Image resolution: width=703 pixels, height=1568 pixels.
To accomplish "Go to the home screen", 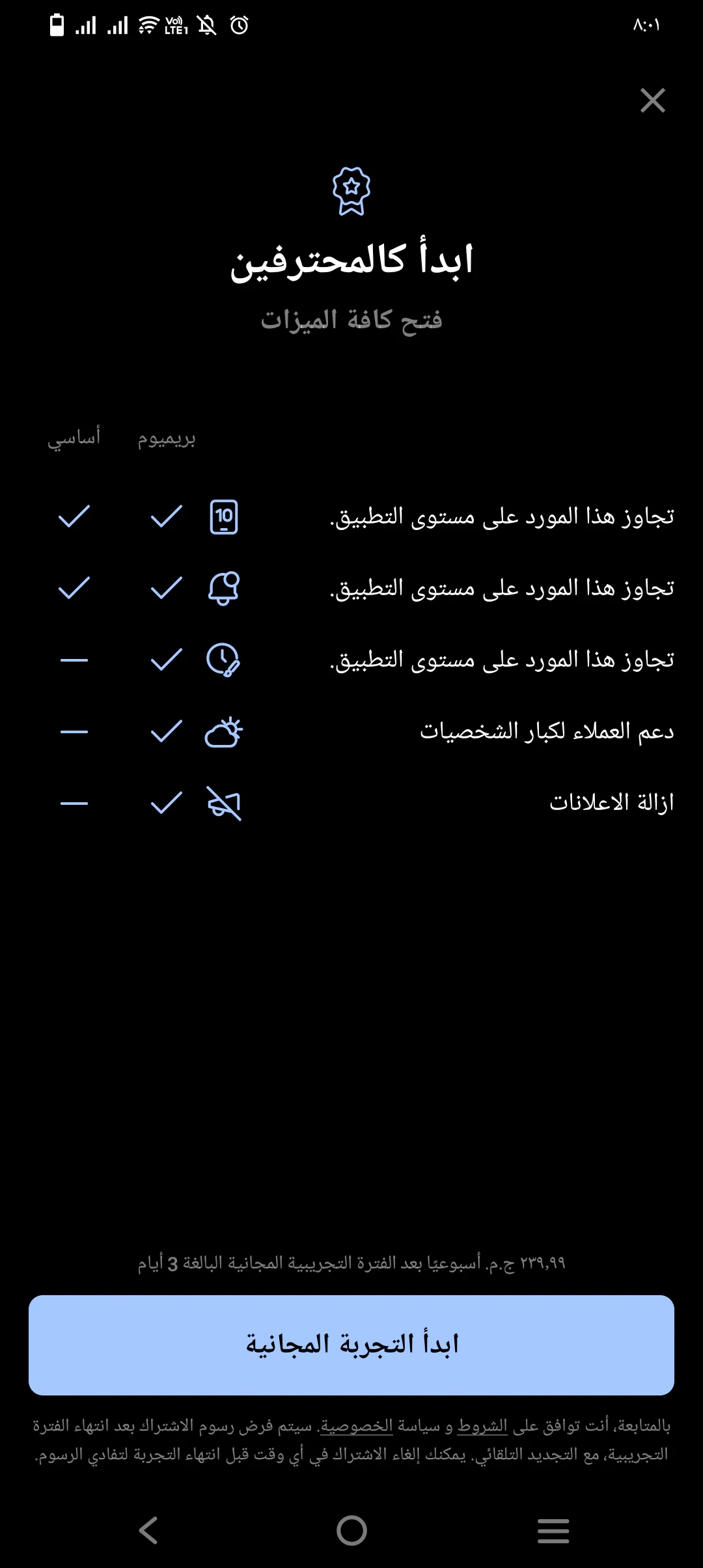I will click(x=351, y=1530).
